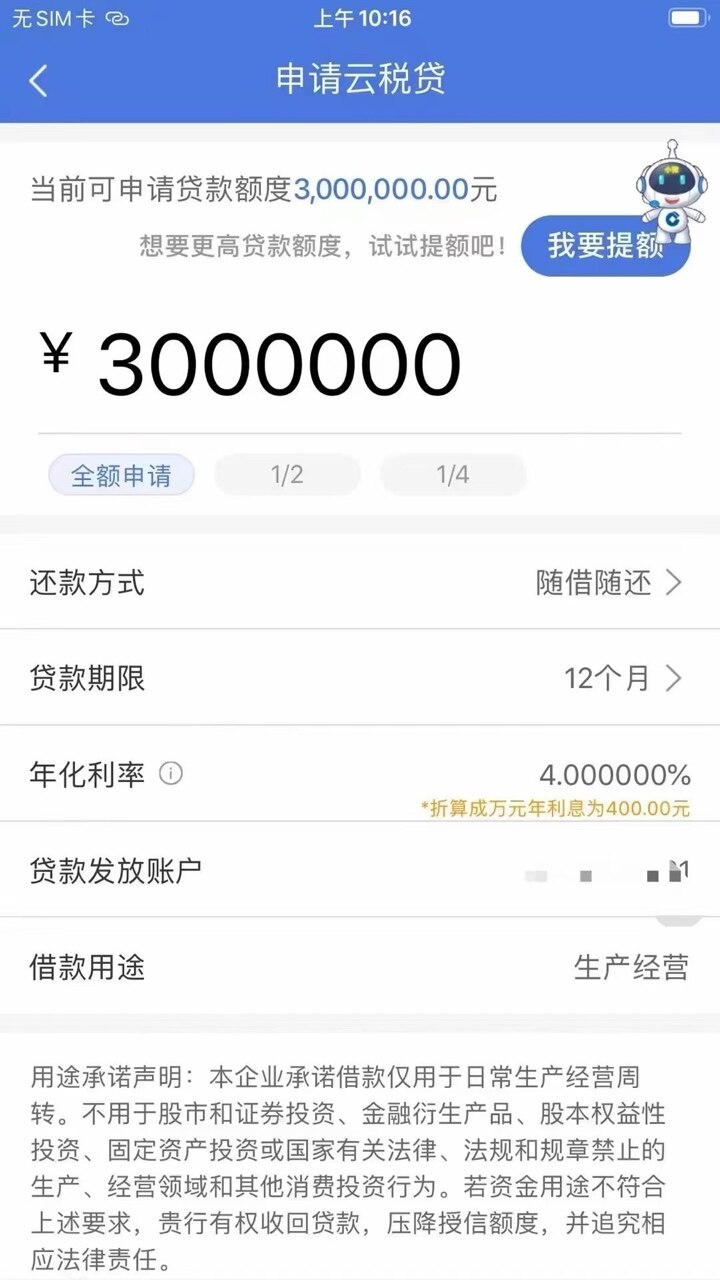Select the 全额申请 chip
This screenshot has height=1280, width=720.
pyautogui.click(x=121, y=475)
